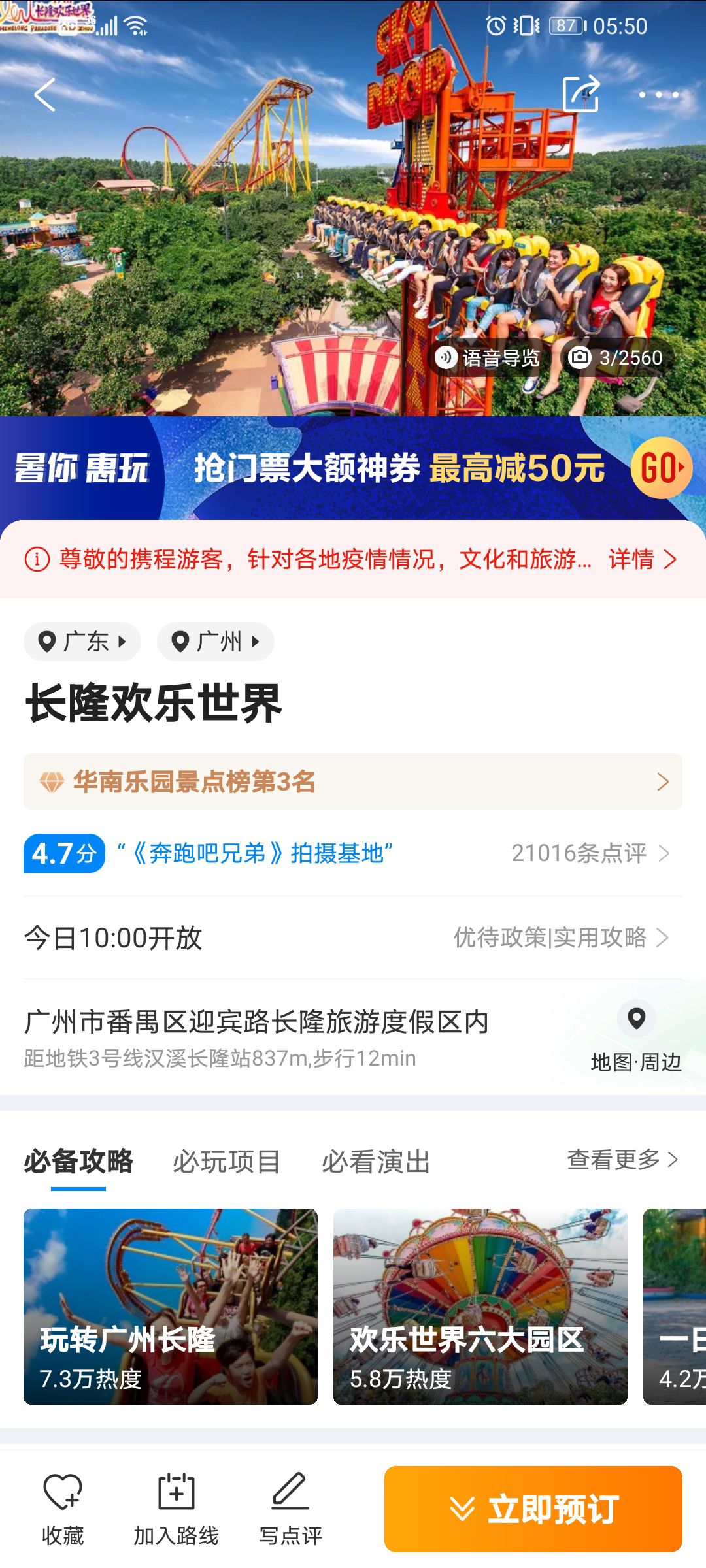Screen dimensions: 706x1568
Task: Add to favorites with 收藏
Action: (x=63, y=1509)
